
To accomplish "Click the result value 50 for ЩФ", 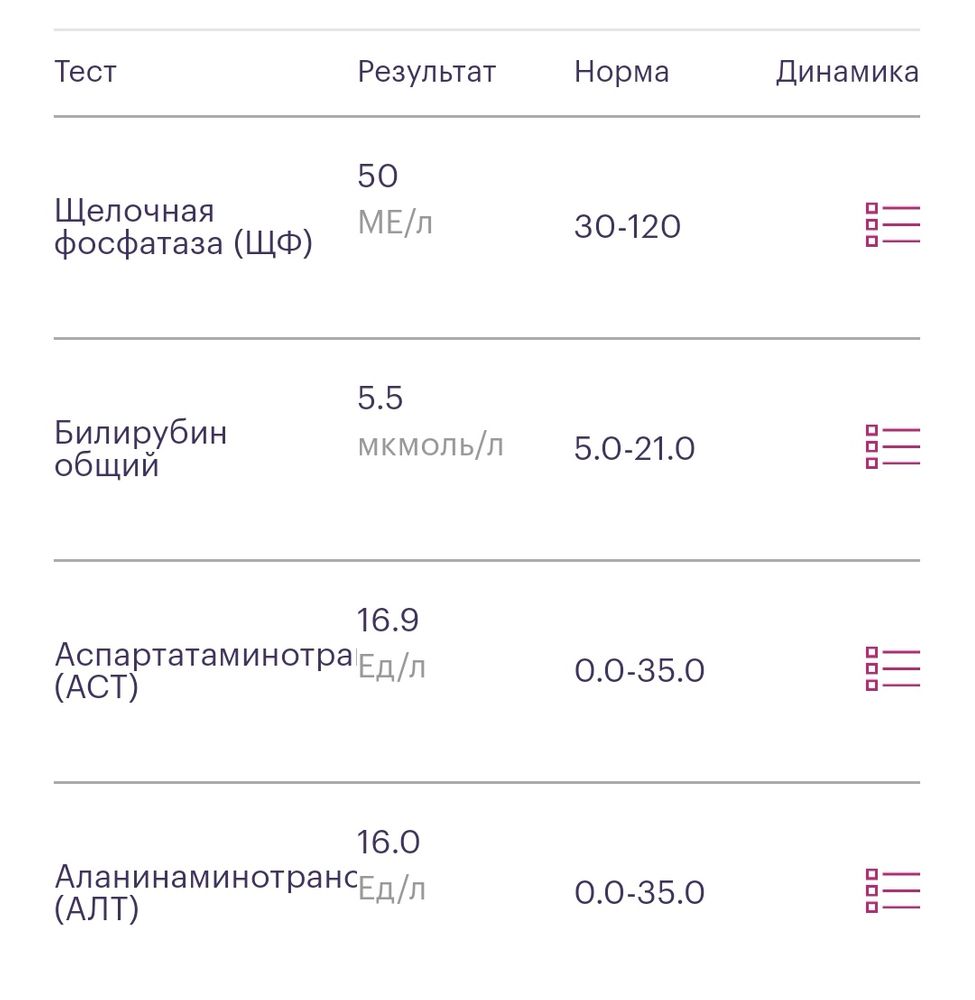I will 377,176.
